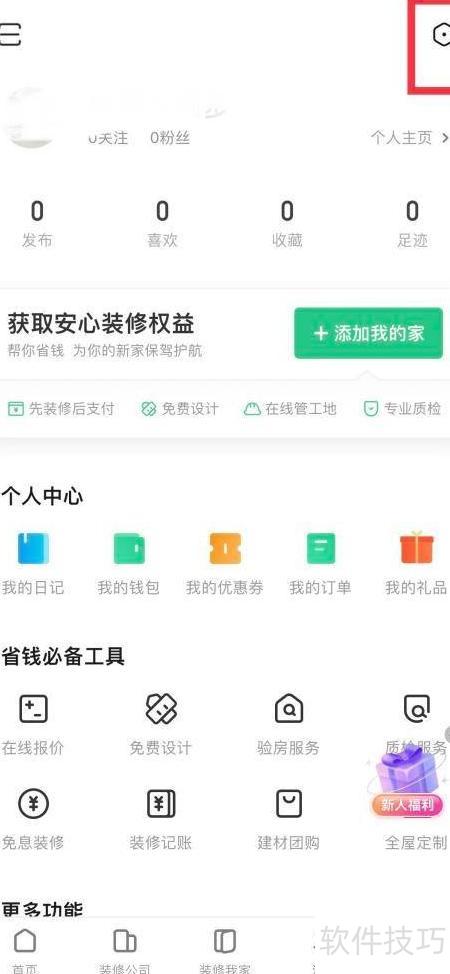This screenshot has height=974, width=450.
Task: Open the settings hexagon icon
Action: [441, 35]
